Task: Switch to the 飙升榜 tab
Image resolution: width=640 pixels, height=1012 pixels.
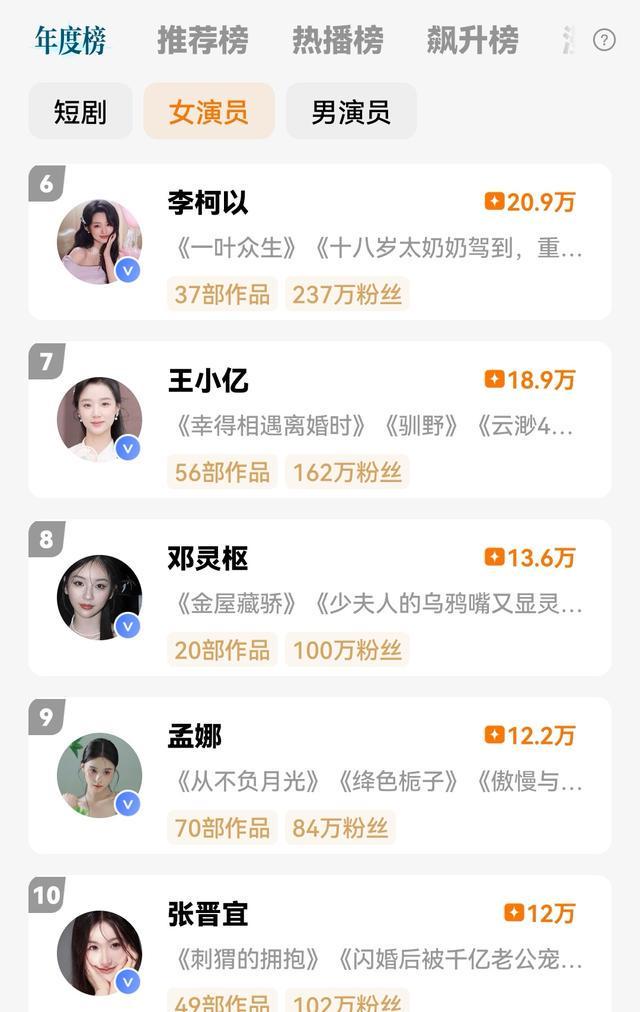Action: 472,41
